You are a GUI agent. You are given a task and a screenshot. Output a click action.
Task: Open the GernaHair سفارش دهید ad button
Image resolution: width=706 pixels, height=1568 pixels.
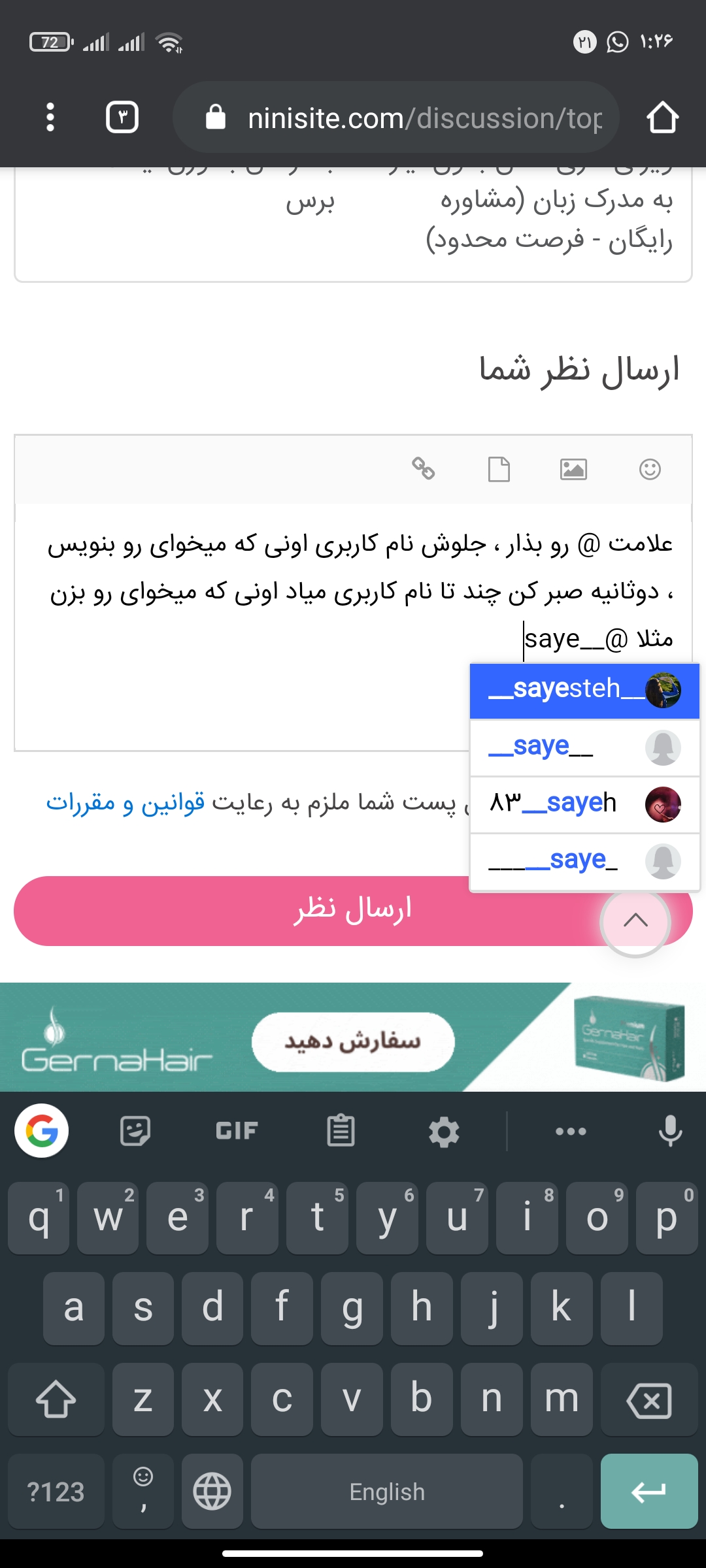(353, 1041)
